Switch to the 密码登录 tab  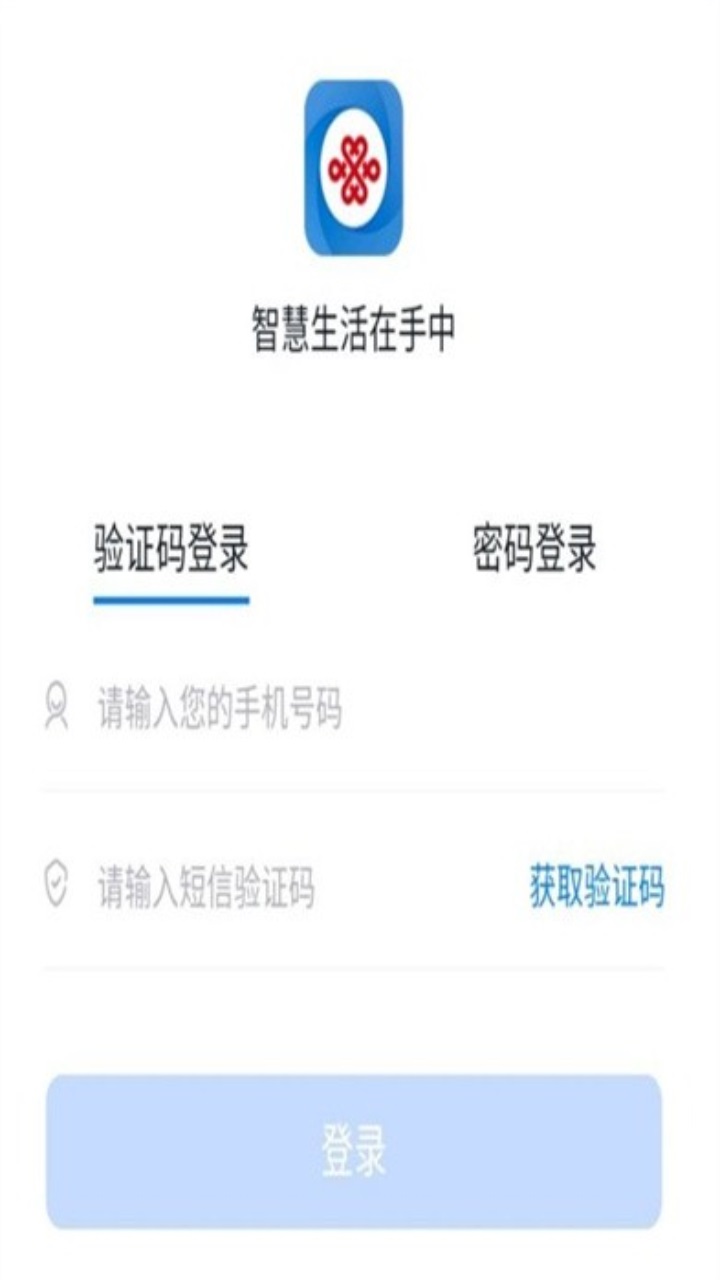pyautogui.click(x=534, y=549)
